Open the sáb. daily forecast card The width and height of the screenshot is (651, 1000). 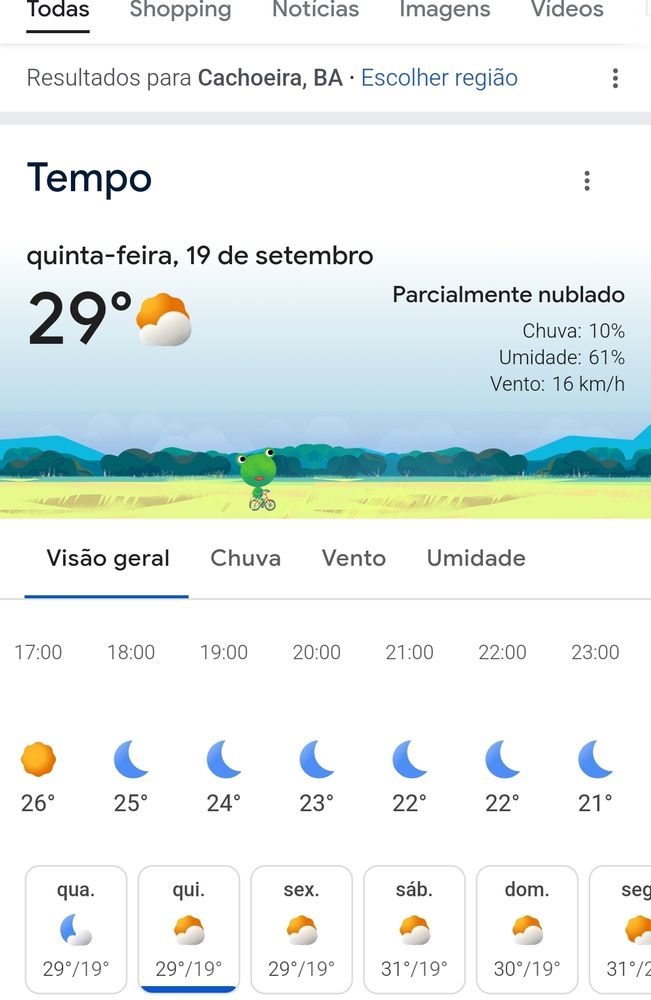tap(414, 929)
